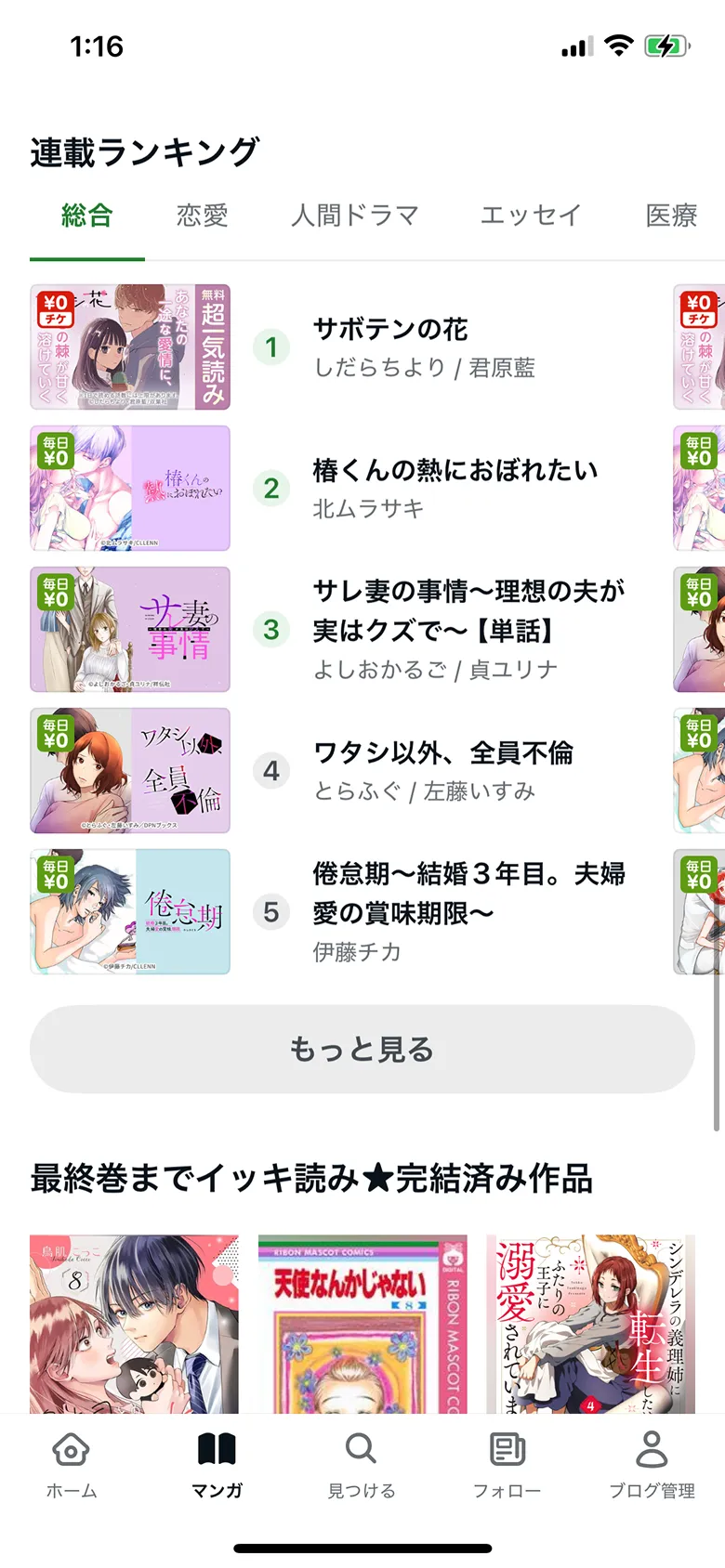Tap the rank 5 badge beside 倦怠期
Image resolution: width=725 pixels, height=1568 pixels.
coord(271,912)
